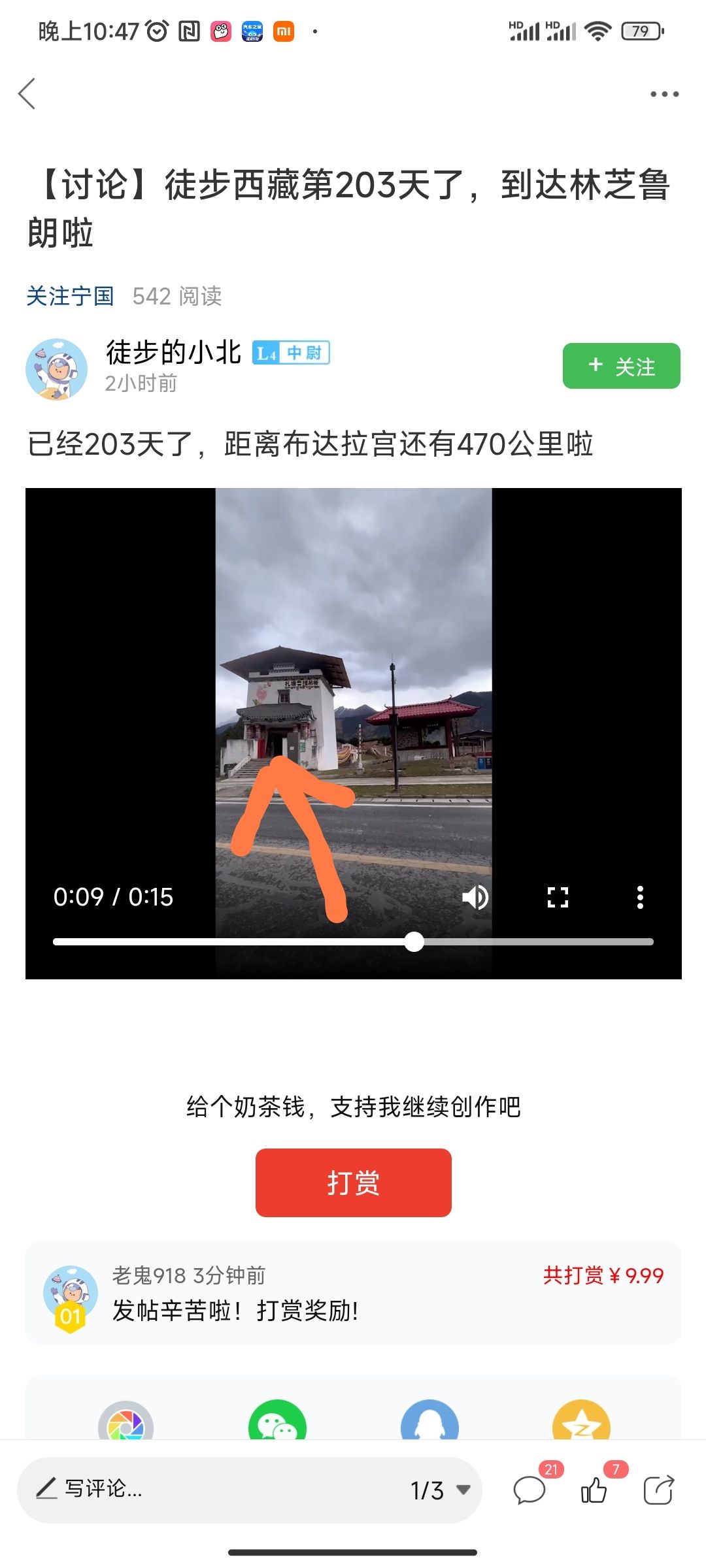Open 徒步的小北's profile avatar
Screen dimensions: 706x1568
(56, 369)
